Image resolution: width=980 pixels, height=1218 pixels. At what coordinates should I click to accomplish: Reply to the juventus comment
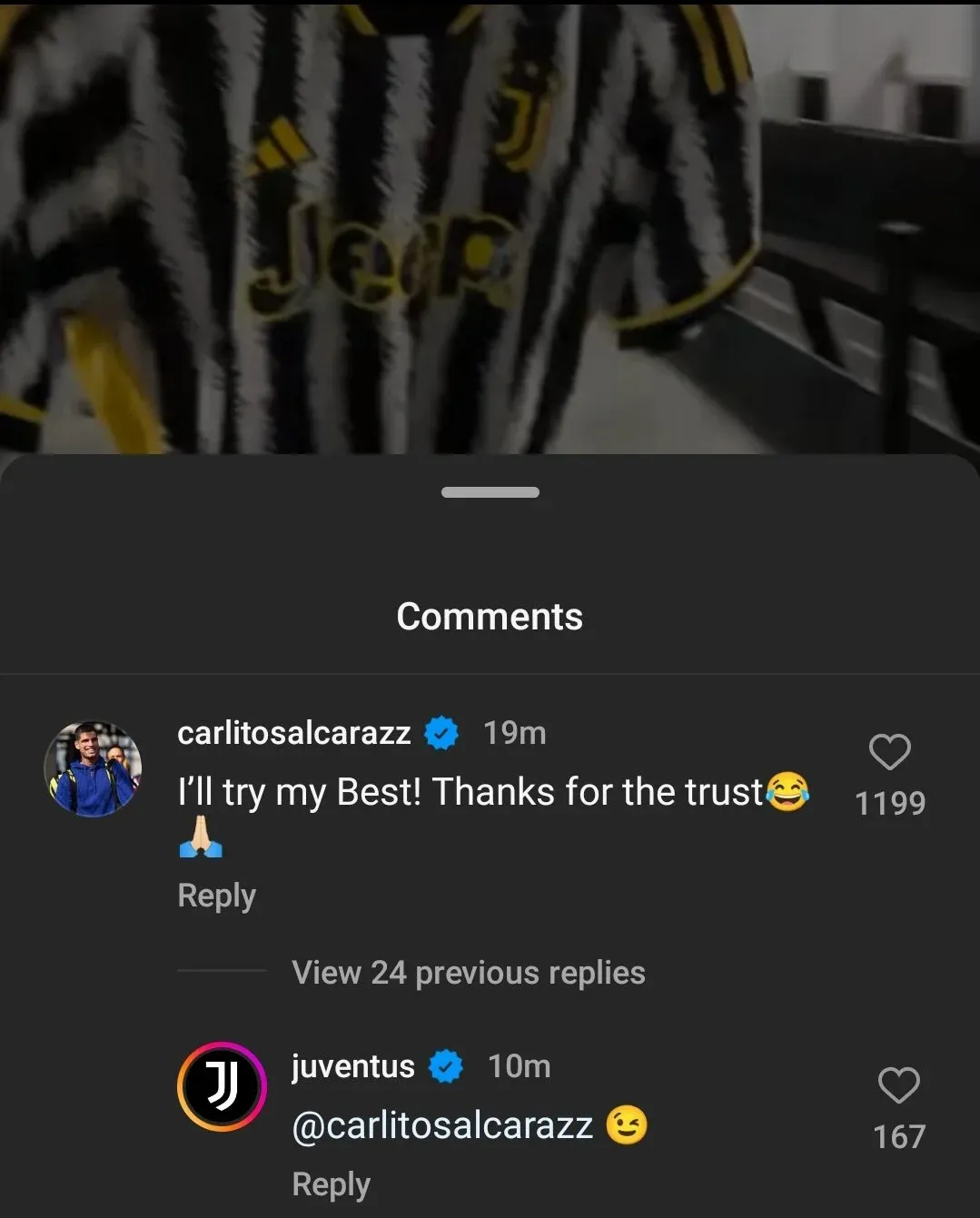[331, 1184]
